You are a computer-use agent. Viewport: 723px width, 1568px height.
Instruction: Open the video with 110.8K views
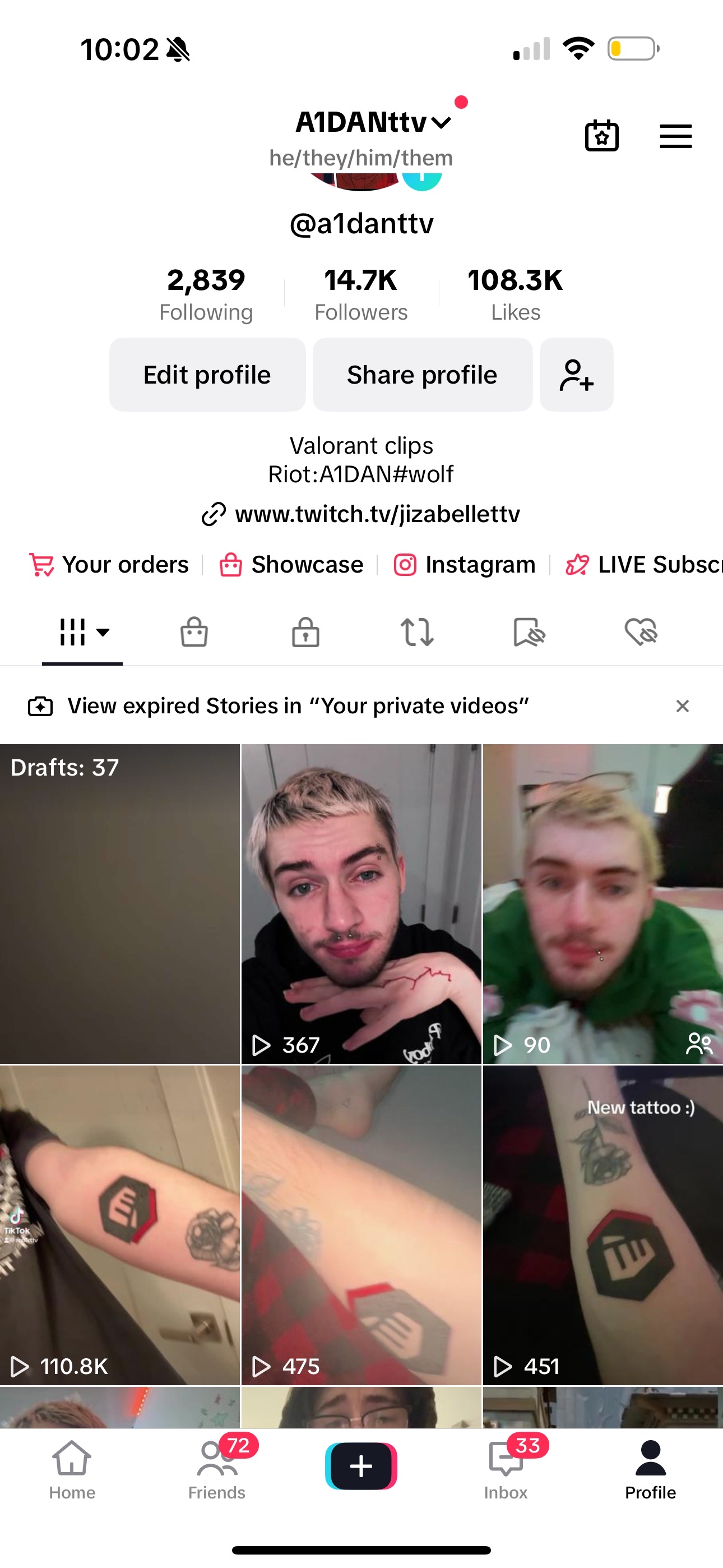120,1225
